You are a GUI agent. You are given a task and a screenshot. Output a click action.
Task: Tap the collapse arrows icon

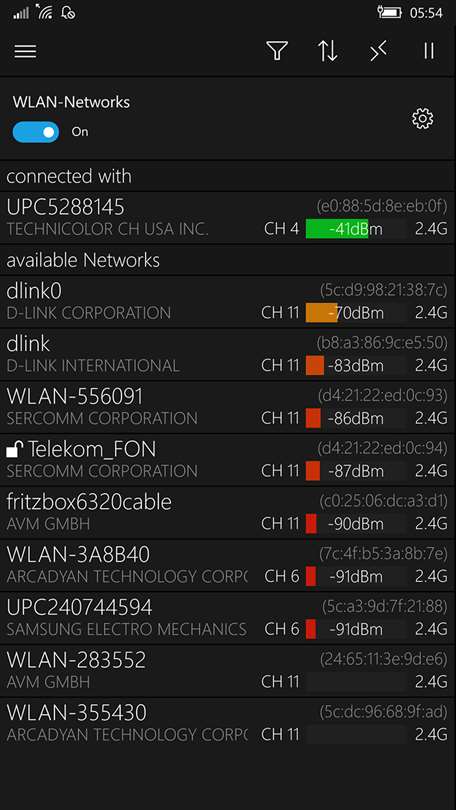[379, 51]
